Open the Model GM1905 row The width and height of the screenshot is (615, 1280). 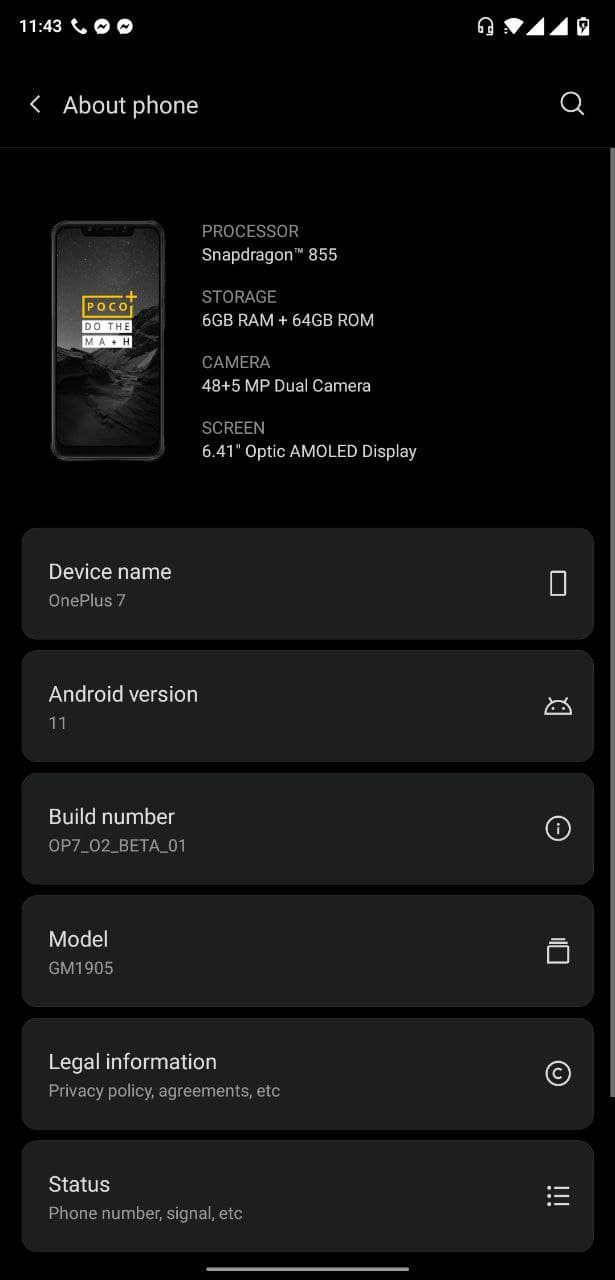point(307,951)
